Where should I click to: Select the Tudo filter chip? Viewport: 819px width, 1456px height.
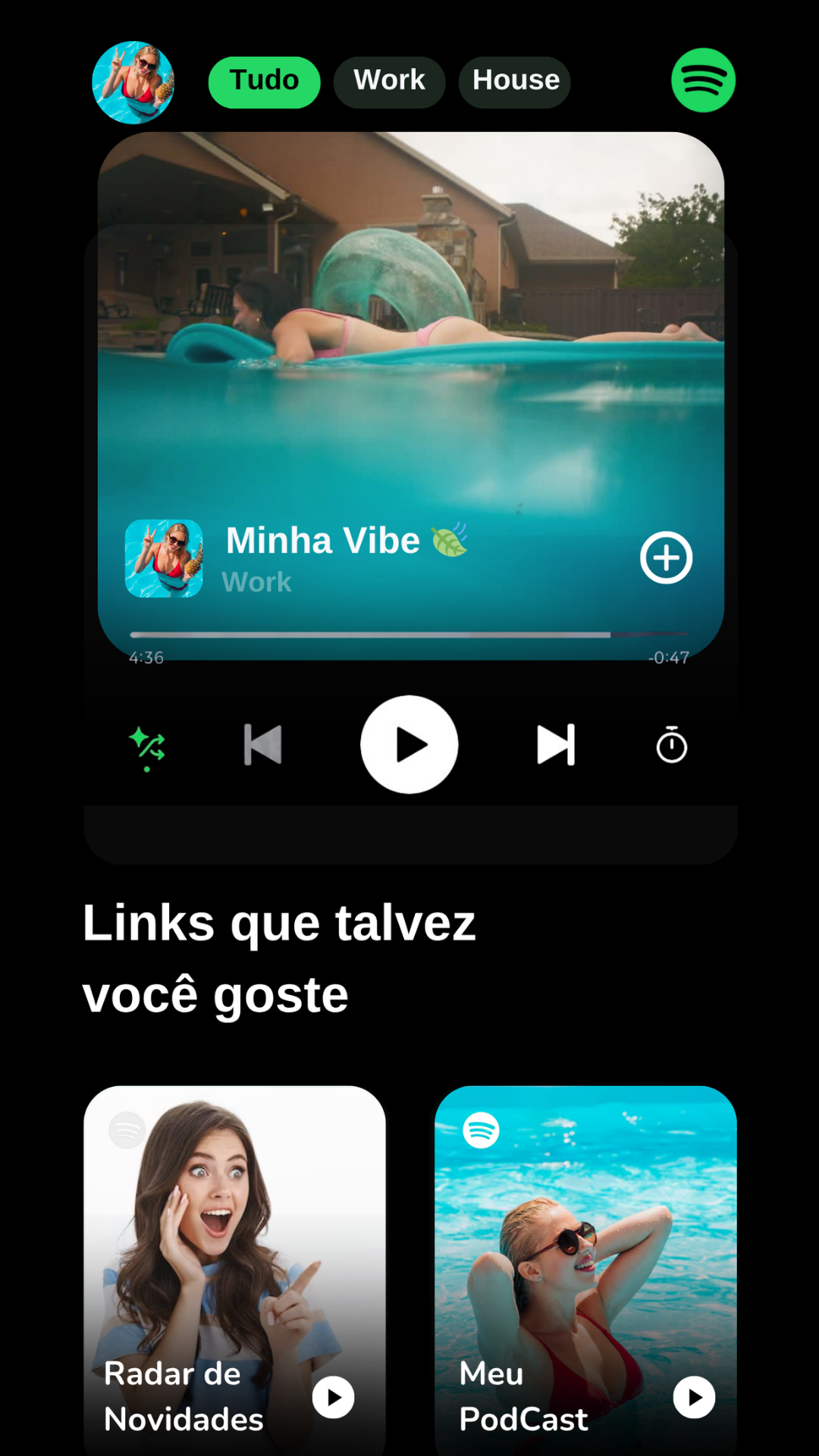coord(264,82)
